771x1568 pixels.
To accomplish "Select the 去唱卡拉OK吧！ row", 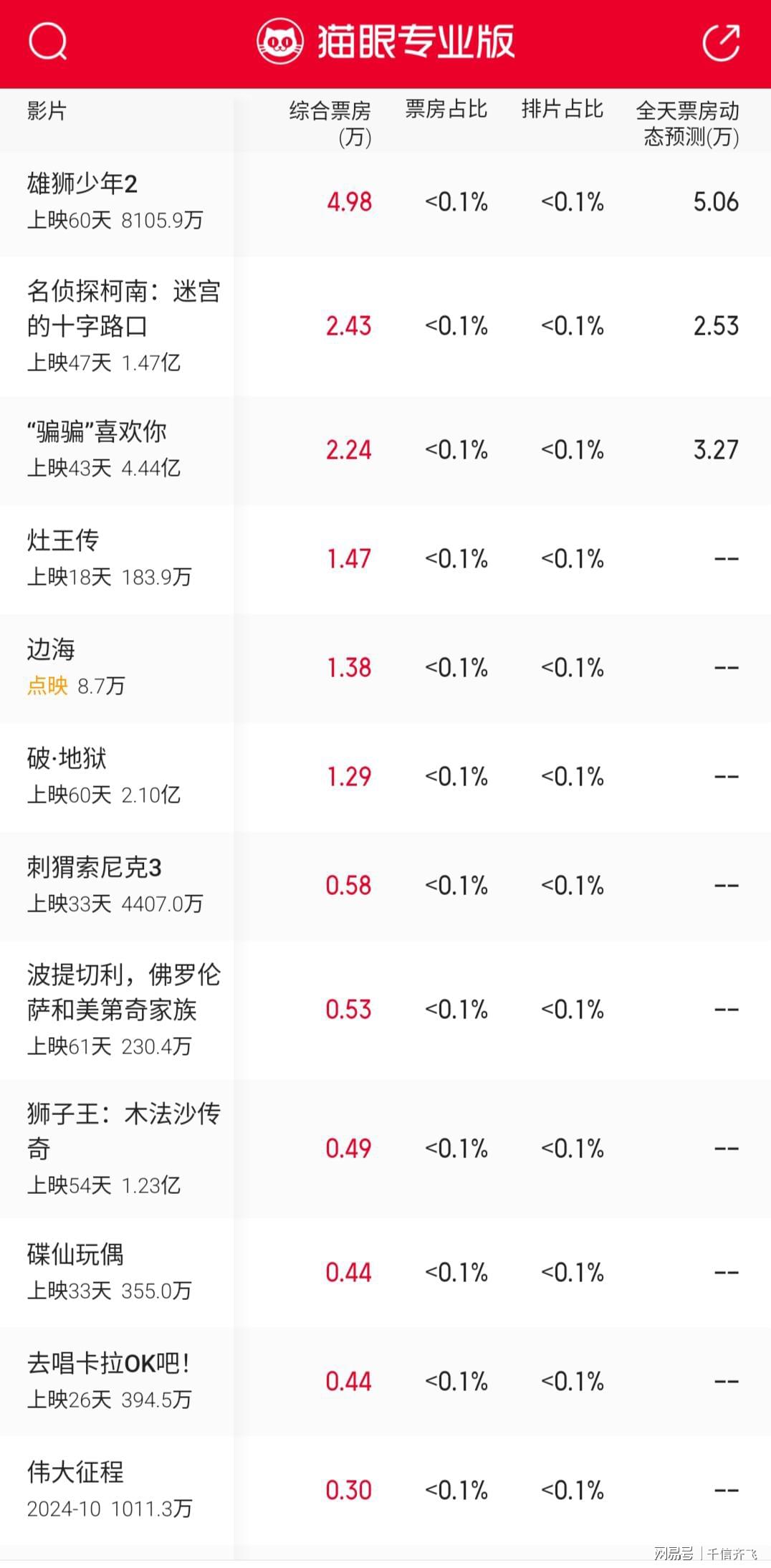I will pos(385,1382).
